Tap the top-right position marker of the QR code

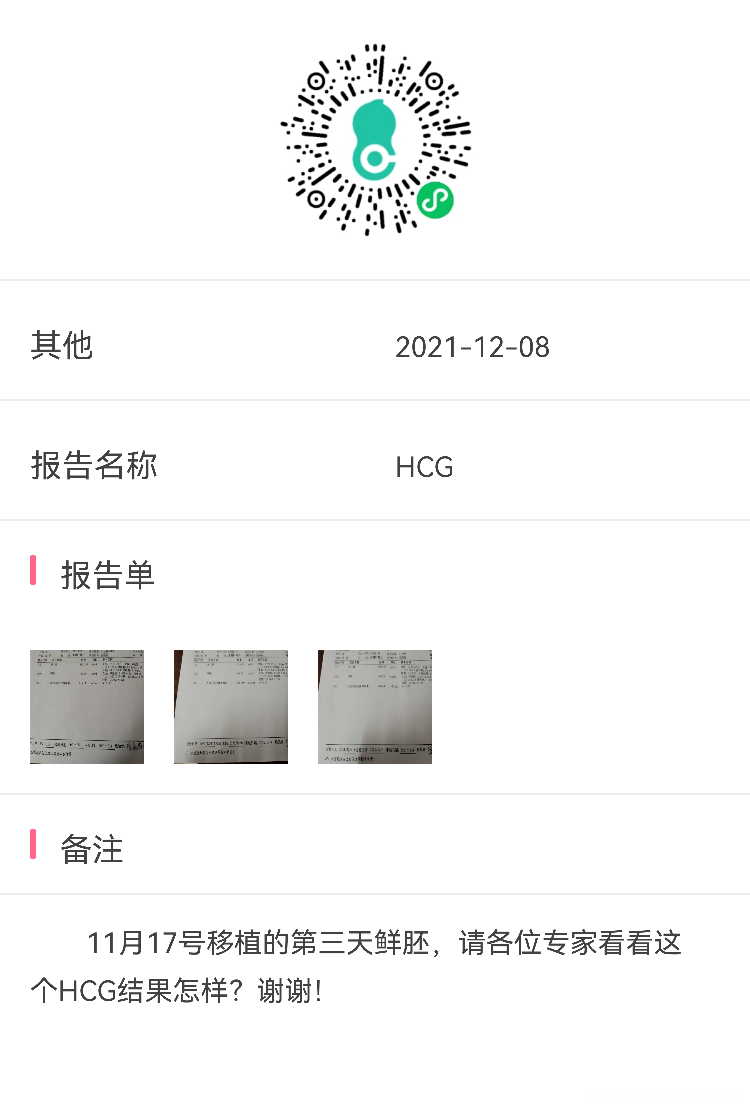click(x=433, y=79)
